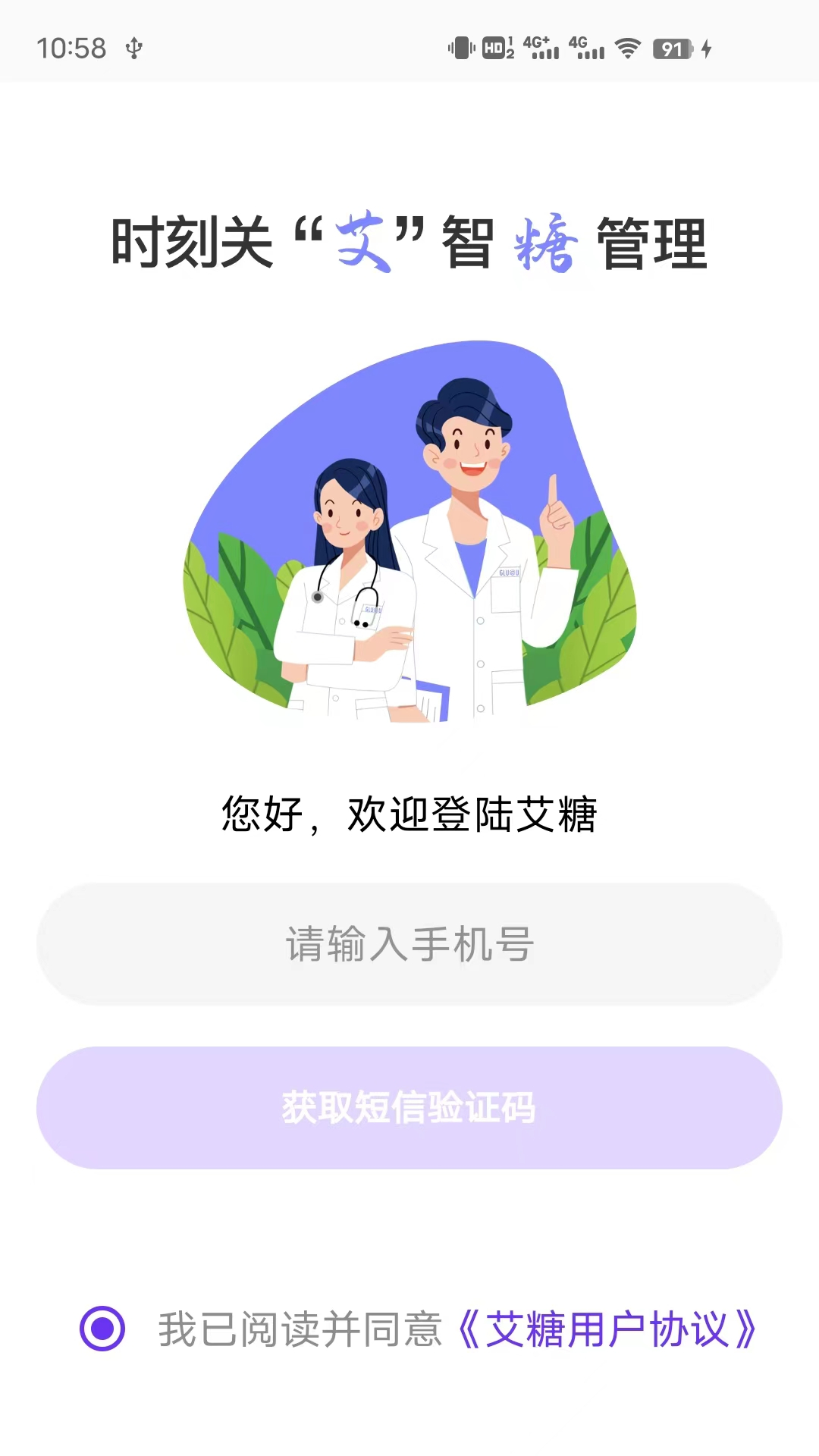The image size is (819, 1456).
Task: Click the charging battery icon showing 91
Action: [x=675, y=47]
